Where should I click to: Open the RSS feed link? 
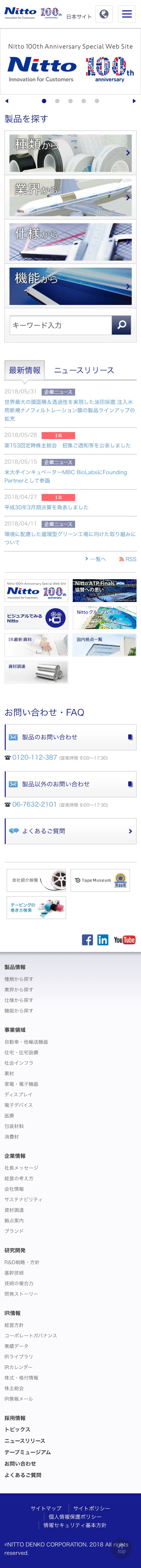pos(128,559)
